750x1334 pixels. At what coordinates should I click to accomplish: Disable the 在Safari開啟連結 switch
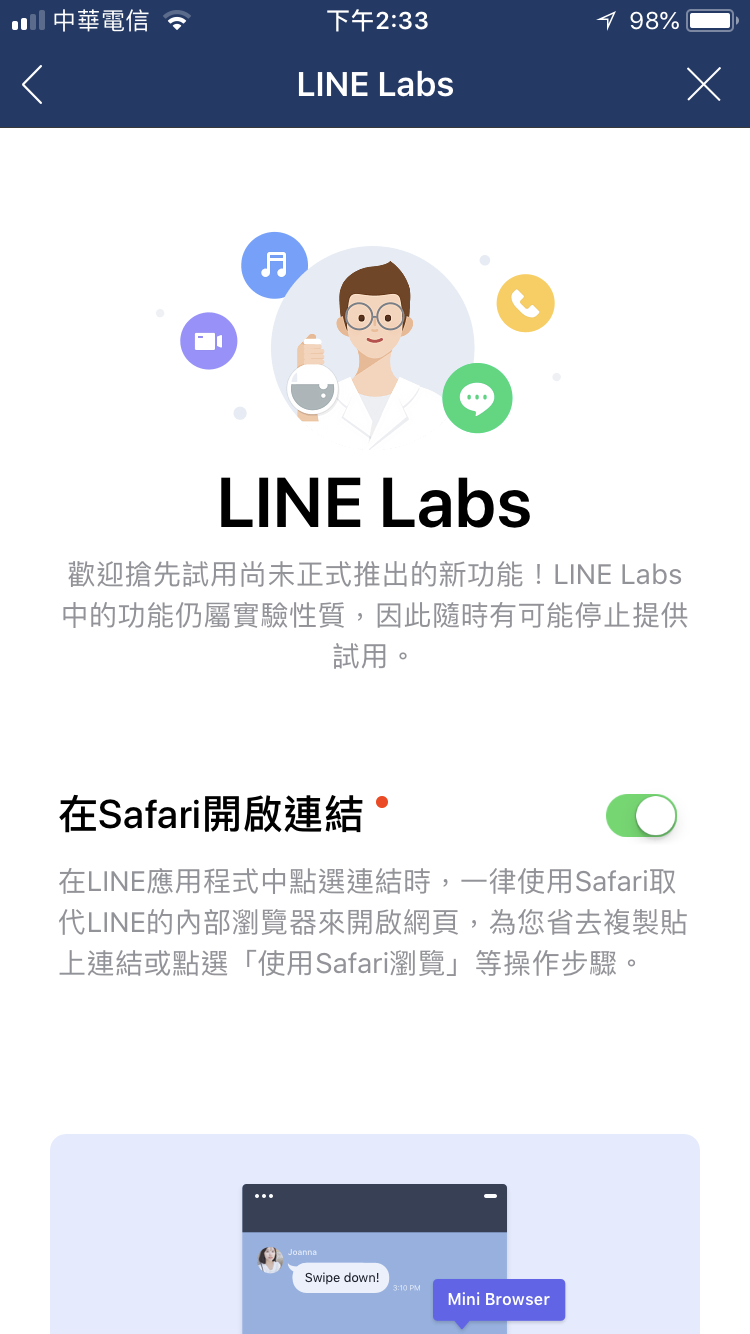point(642,816)
